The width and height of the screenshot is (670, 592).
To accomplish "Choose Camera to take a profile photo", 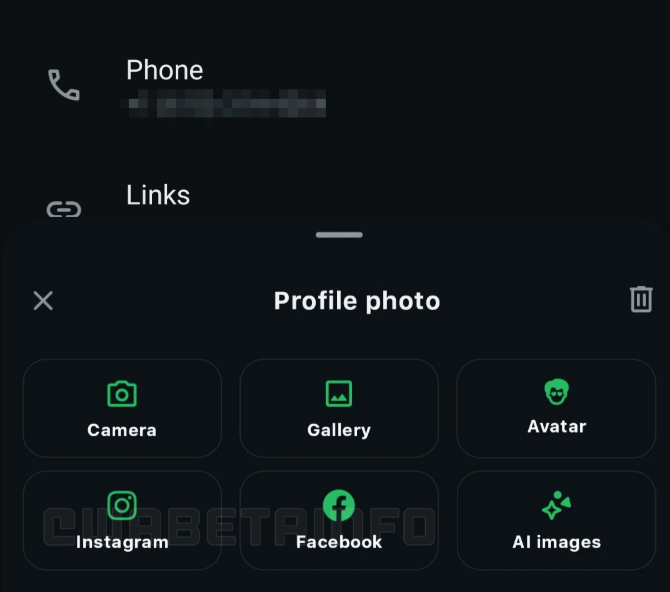I will point(122,408).
